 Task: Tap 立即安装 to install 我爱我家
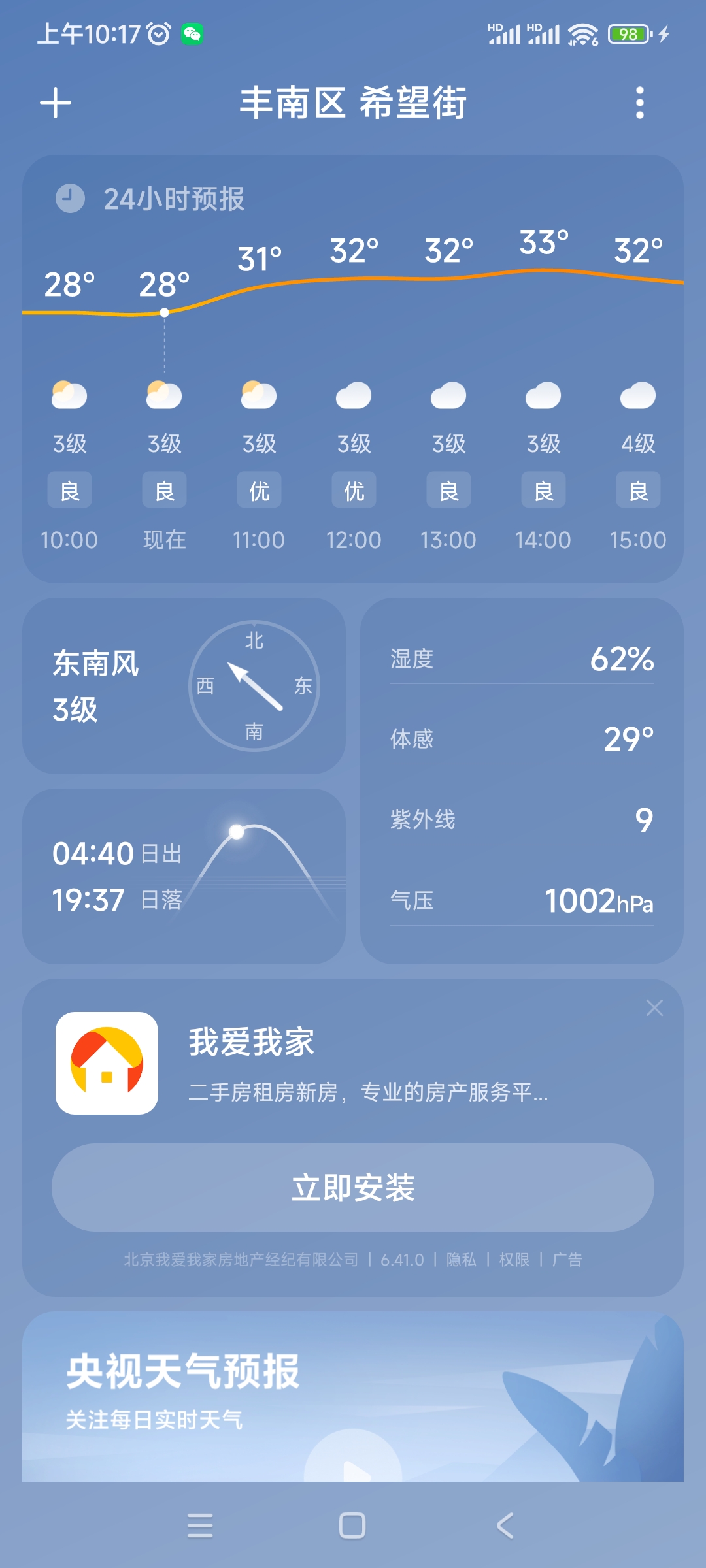[x=353, y=1187]
